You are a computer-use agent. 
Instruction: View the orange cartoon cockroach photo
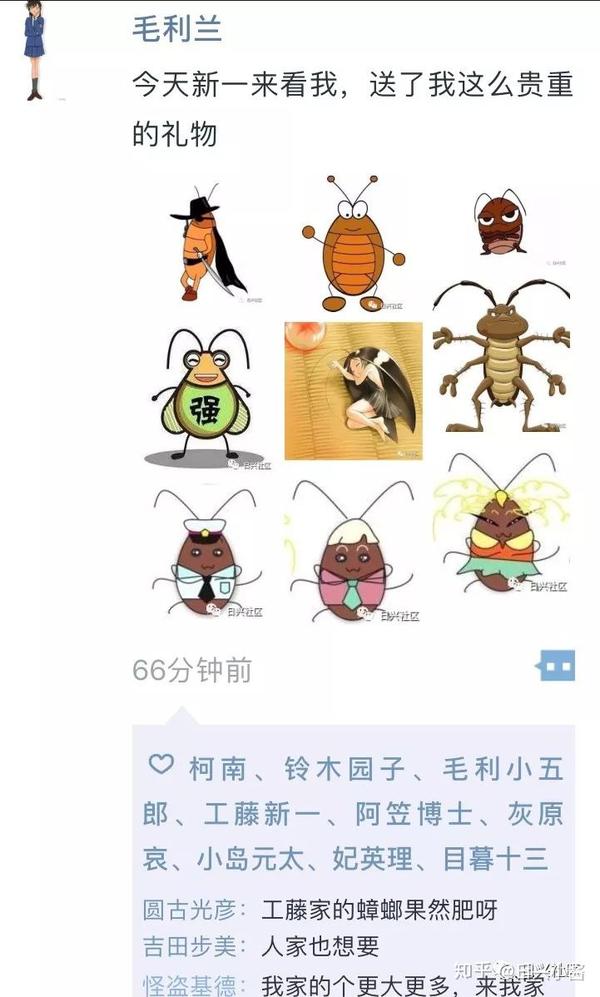click(353, 242)
